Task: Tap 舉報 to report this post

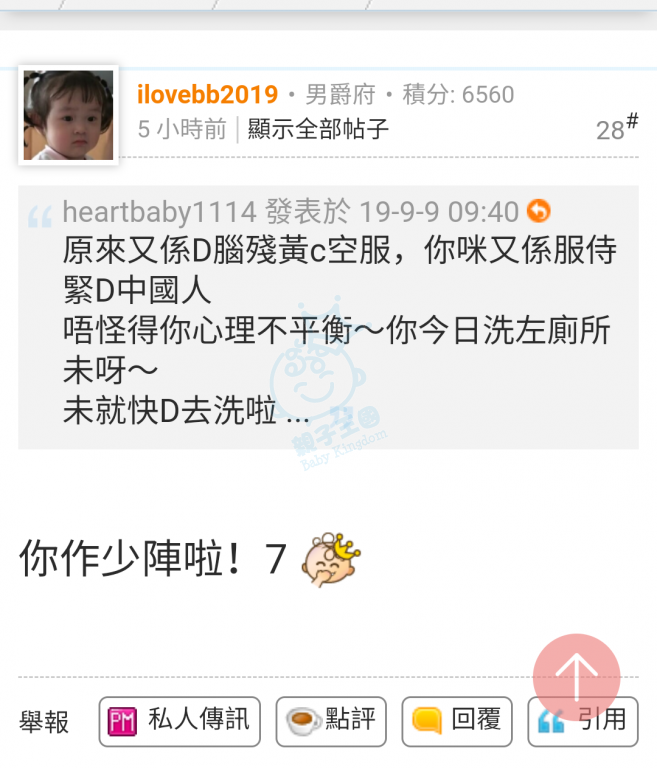Action: pos(44,721)
